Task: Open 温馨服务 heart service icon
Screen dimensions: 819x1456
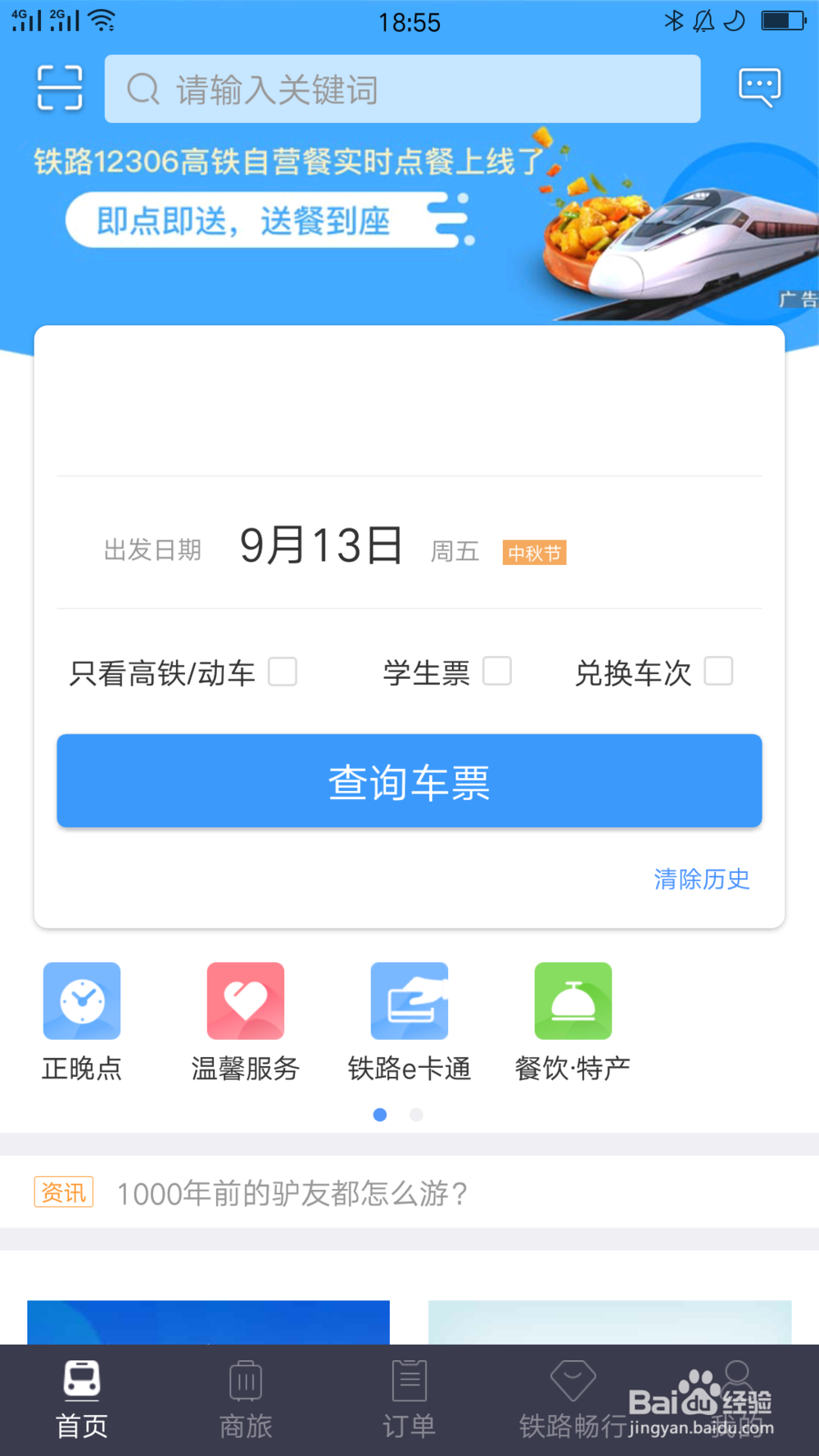Action: coord(245,1000)
